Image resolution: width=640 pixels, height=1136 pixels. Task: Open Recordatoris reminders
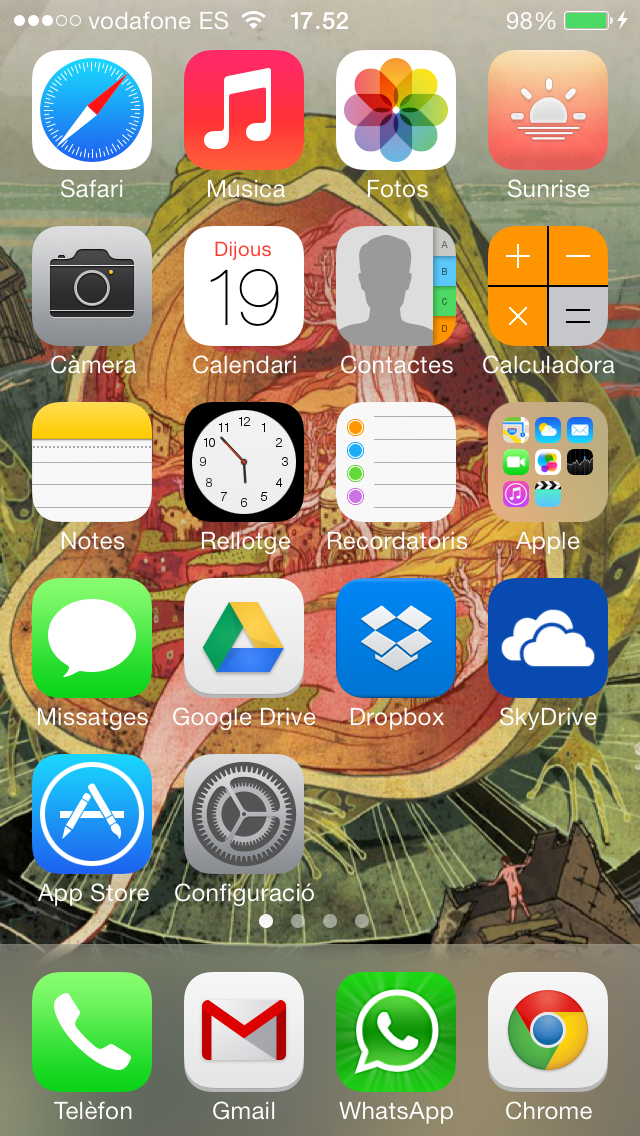click(x=396, y=462)
